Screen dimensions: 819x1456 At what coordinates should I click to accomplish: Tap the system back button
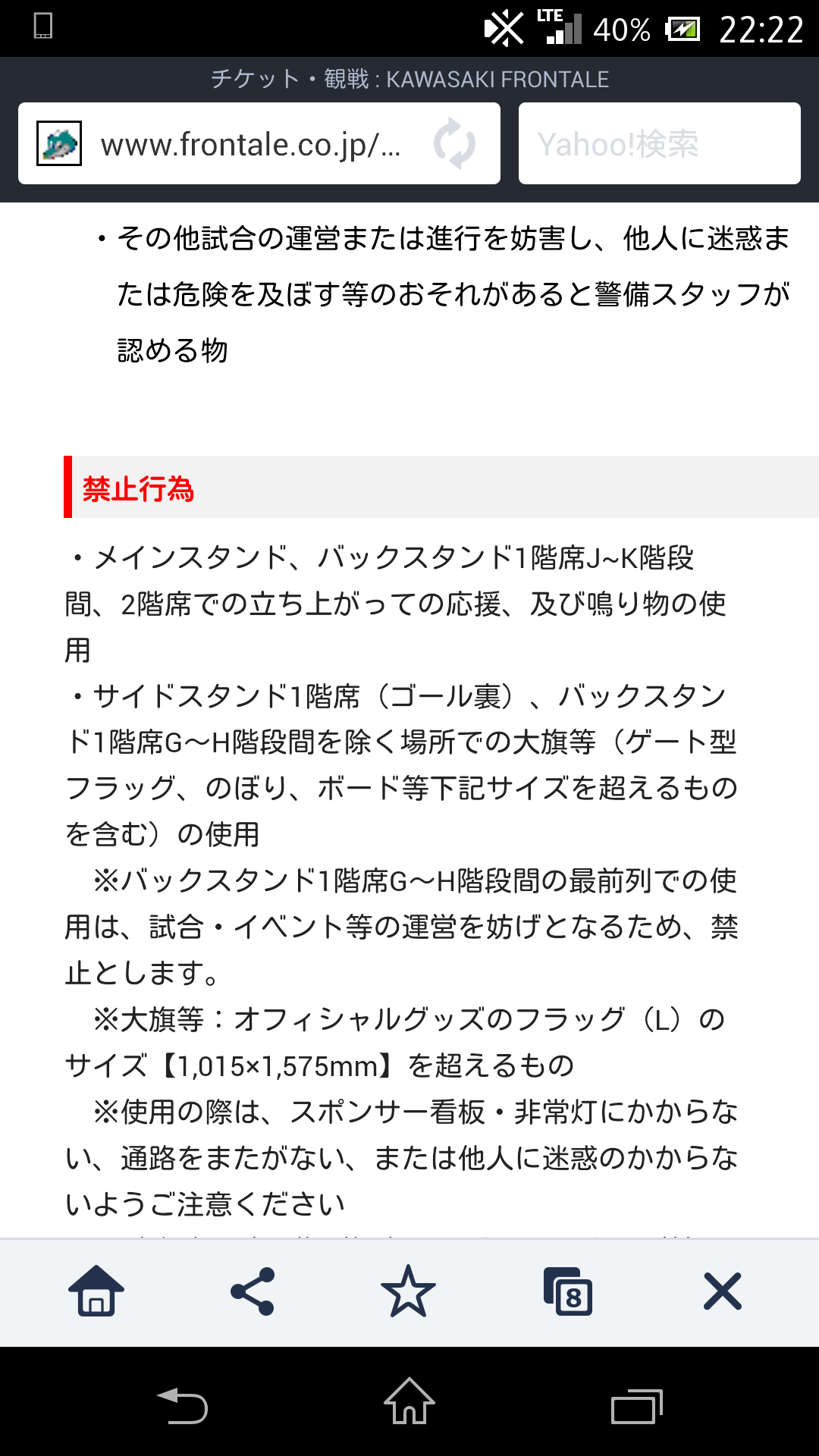click(182, 1404)
